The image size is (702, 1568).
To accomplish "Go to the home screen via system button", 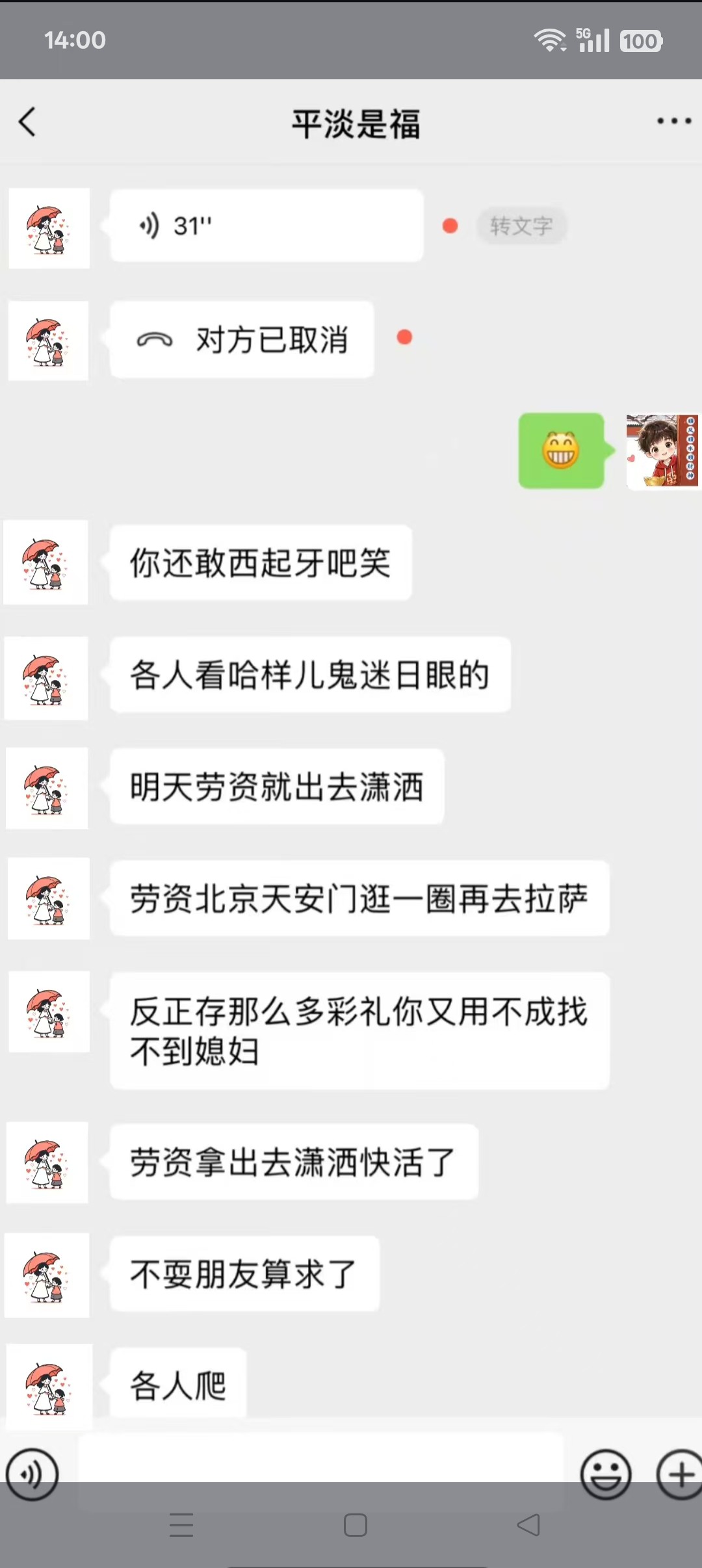I will (355, 1525).
